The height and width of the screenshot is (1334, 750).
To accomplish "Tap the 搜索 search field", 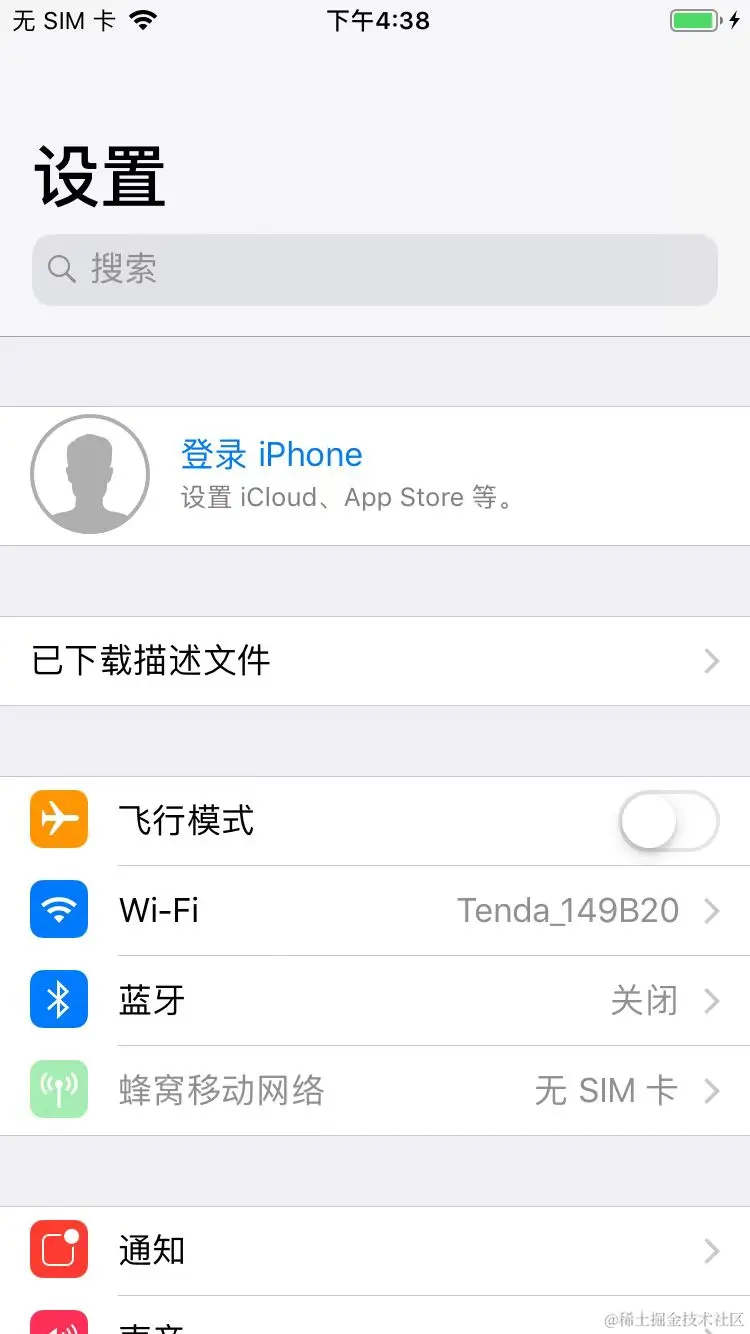I will point(374,270).
